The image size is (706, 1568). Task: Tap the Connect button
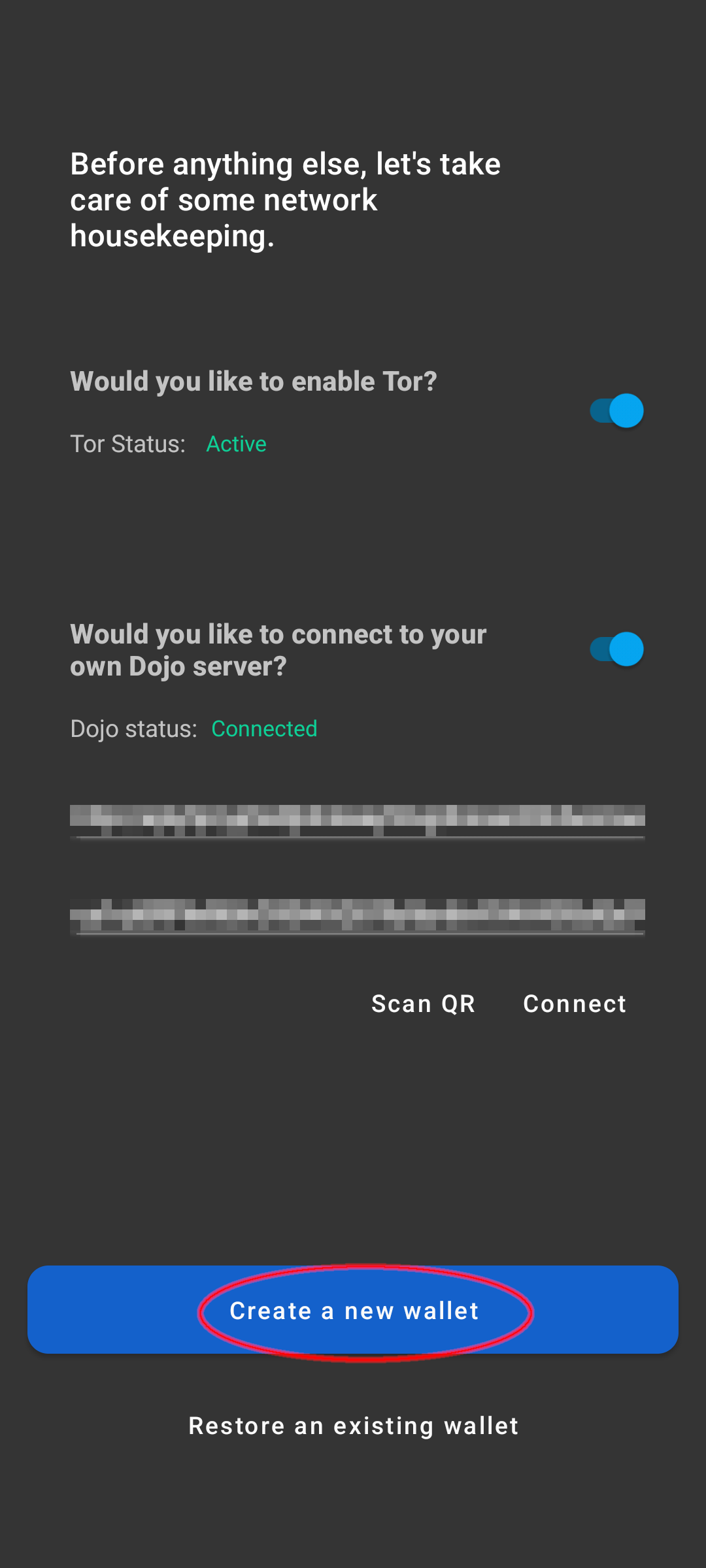click(575, 1004)
